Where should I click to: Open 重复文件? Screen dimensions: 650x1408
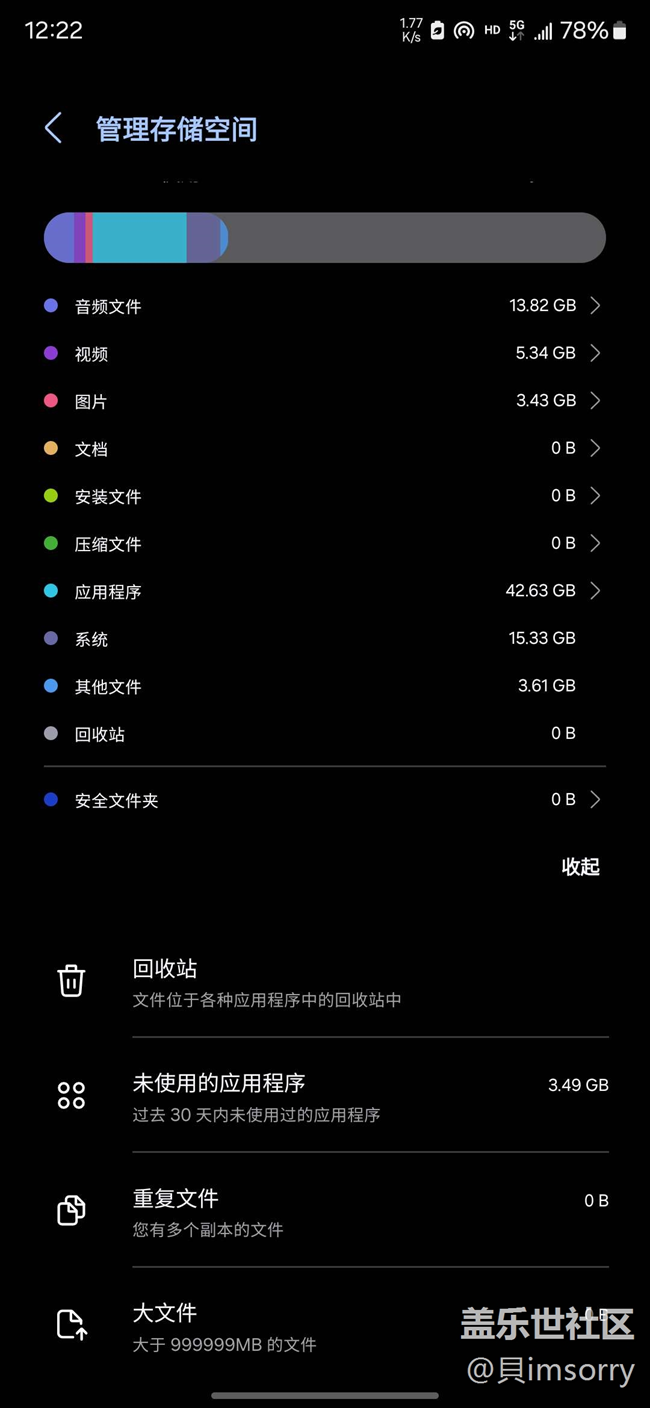point(325,1211)
